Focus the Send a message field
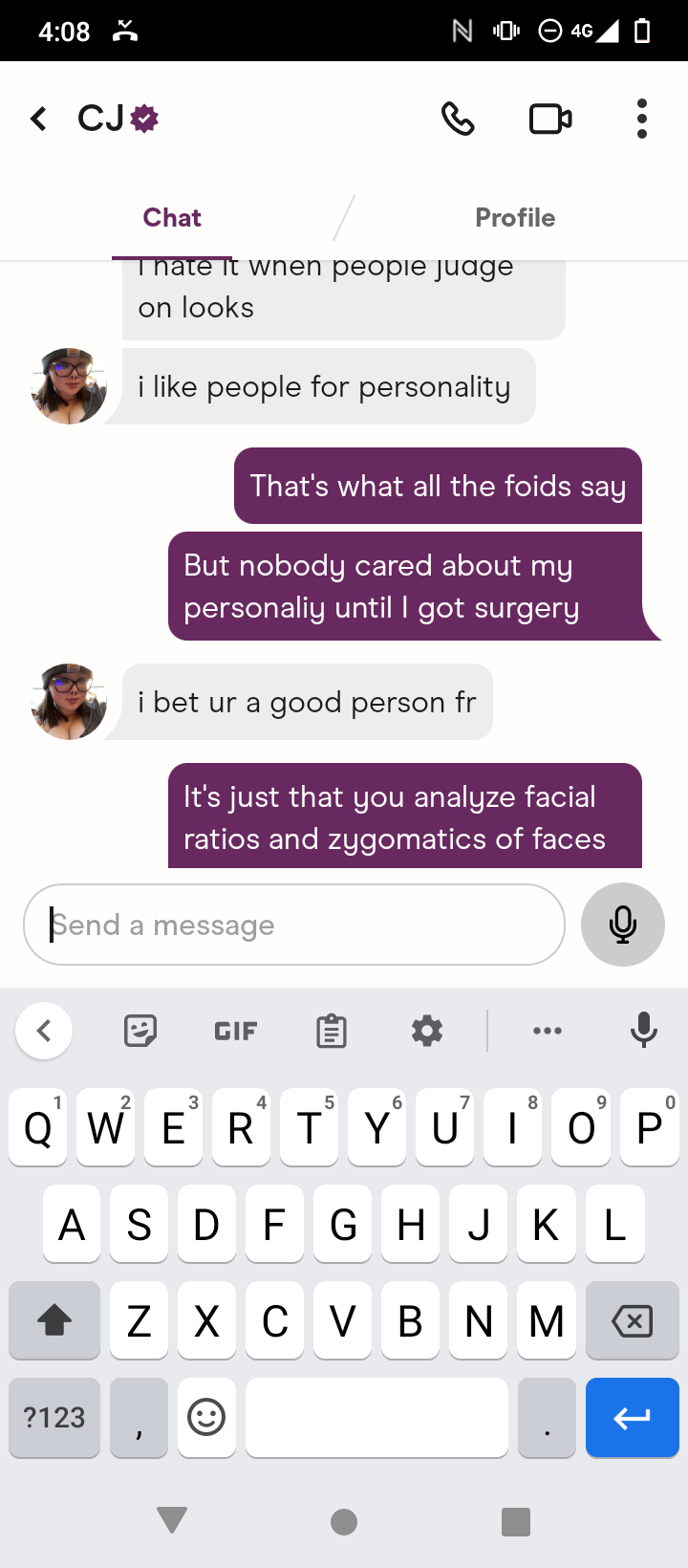The width and height of the screenshot is (688, 1568). tap(294, 925)
